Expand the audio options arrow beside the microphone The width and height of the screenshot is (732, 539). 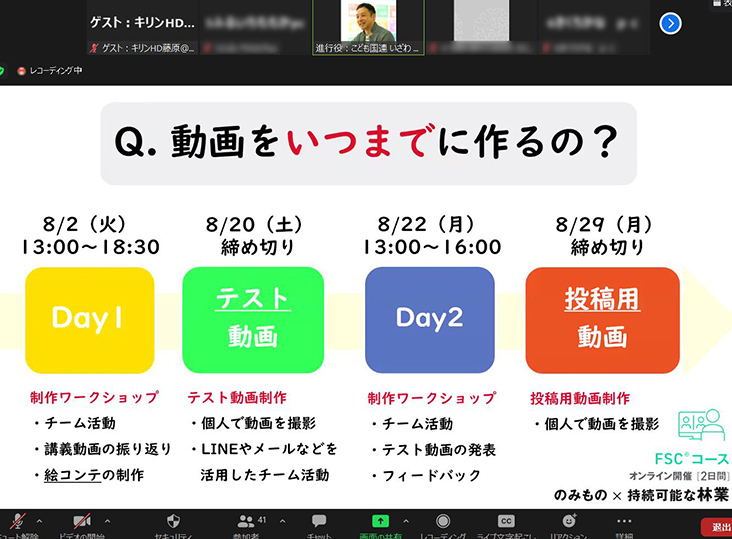(40, 521)
